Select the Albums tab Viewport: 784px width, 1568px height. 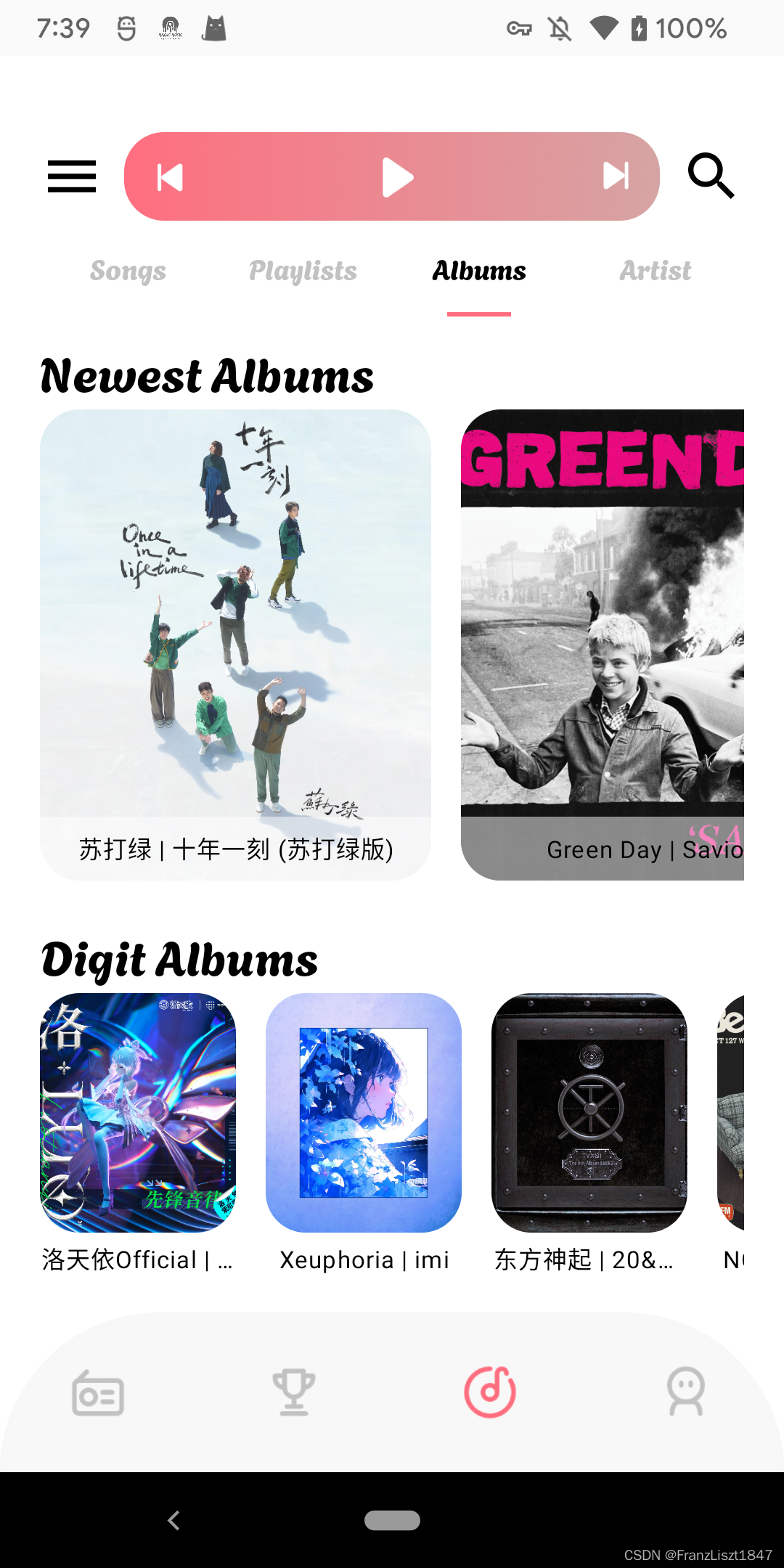479,271
